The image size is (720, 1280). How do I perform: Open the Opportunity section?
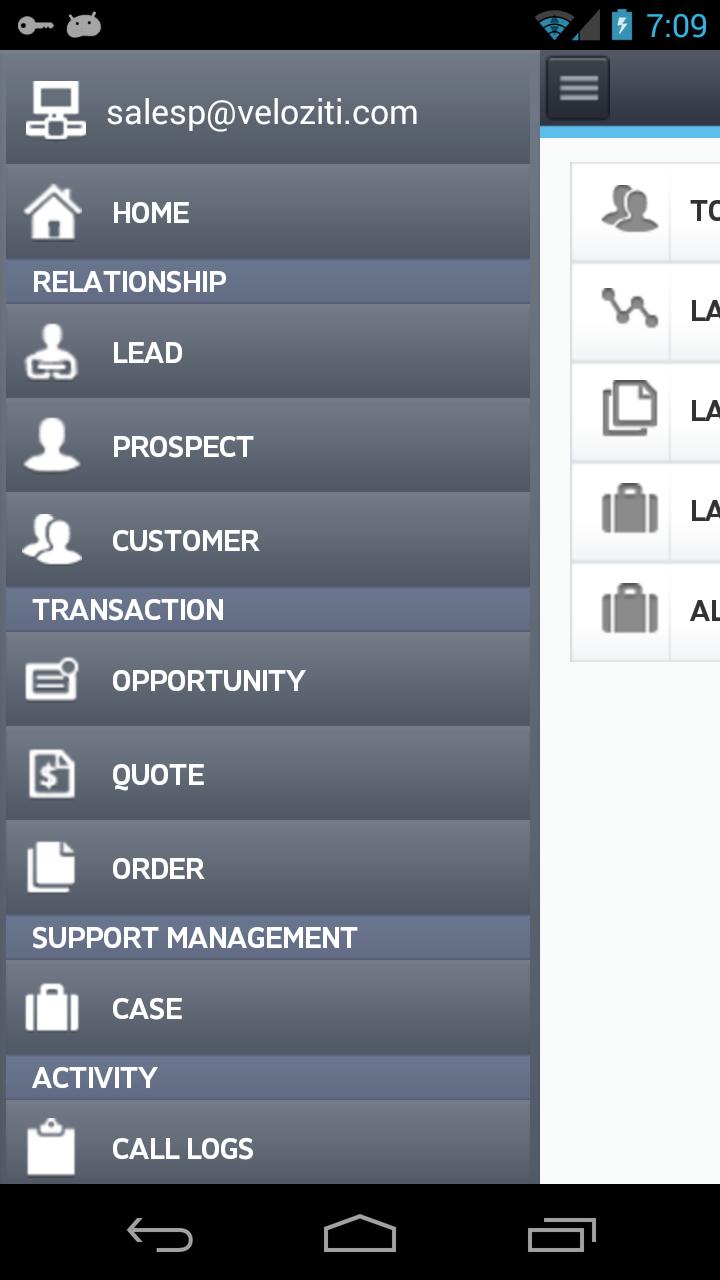coord(268,680)
